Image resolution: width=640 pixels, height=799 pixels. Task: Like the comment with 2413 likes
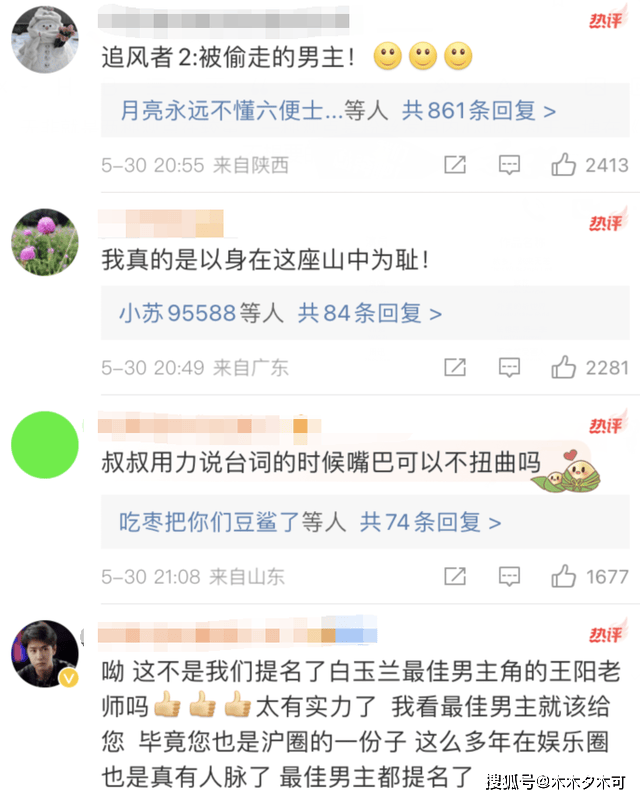point(565,165)
